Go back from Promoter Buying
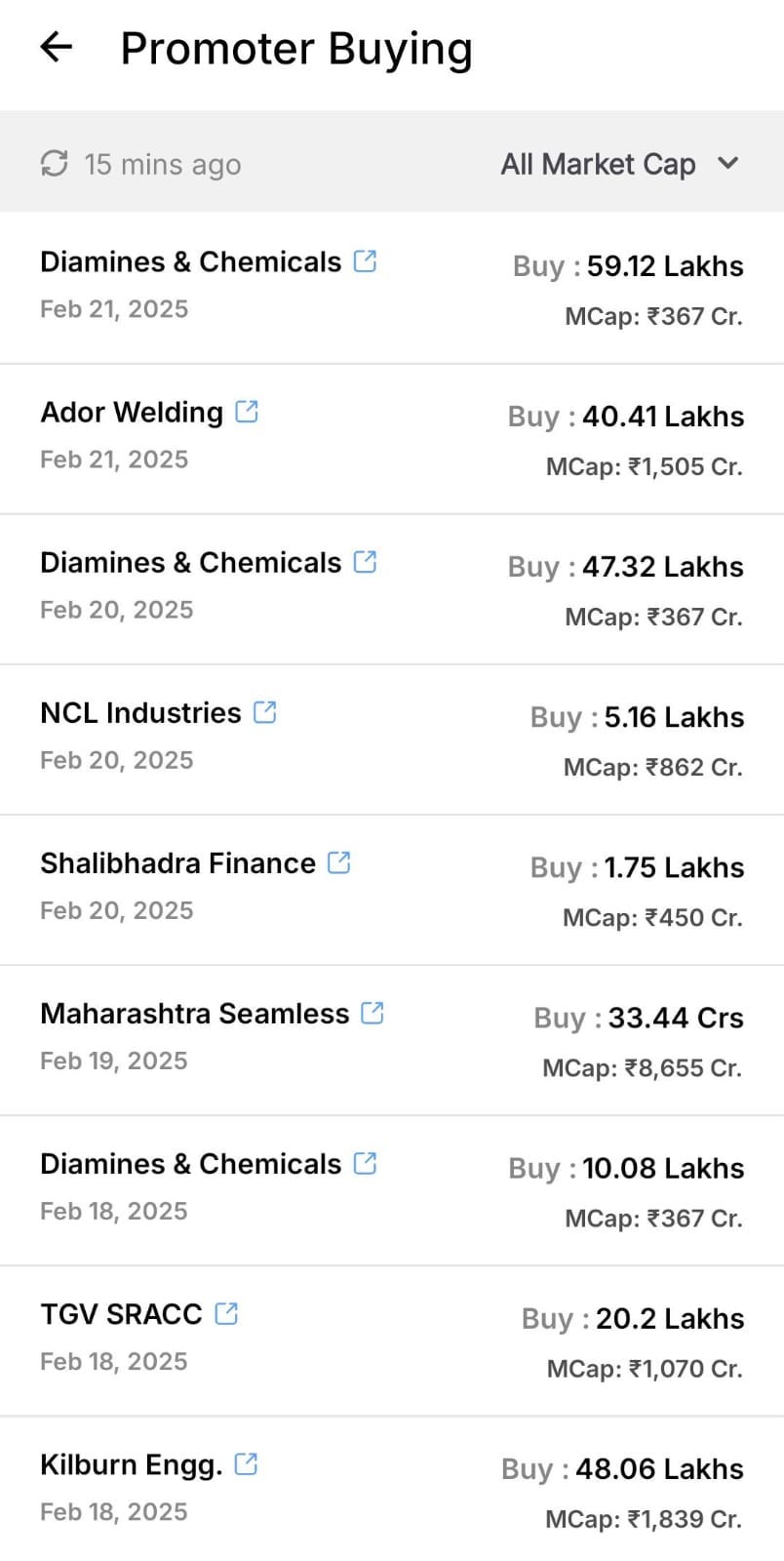Viewport: 784px width, 1561px height. pos(57,47)
